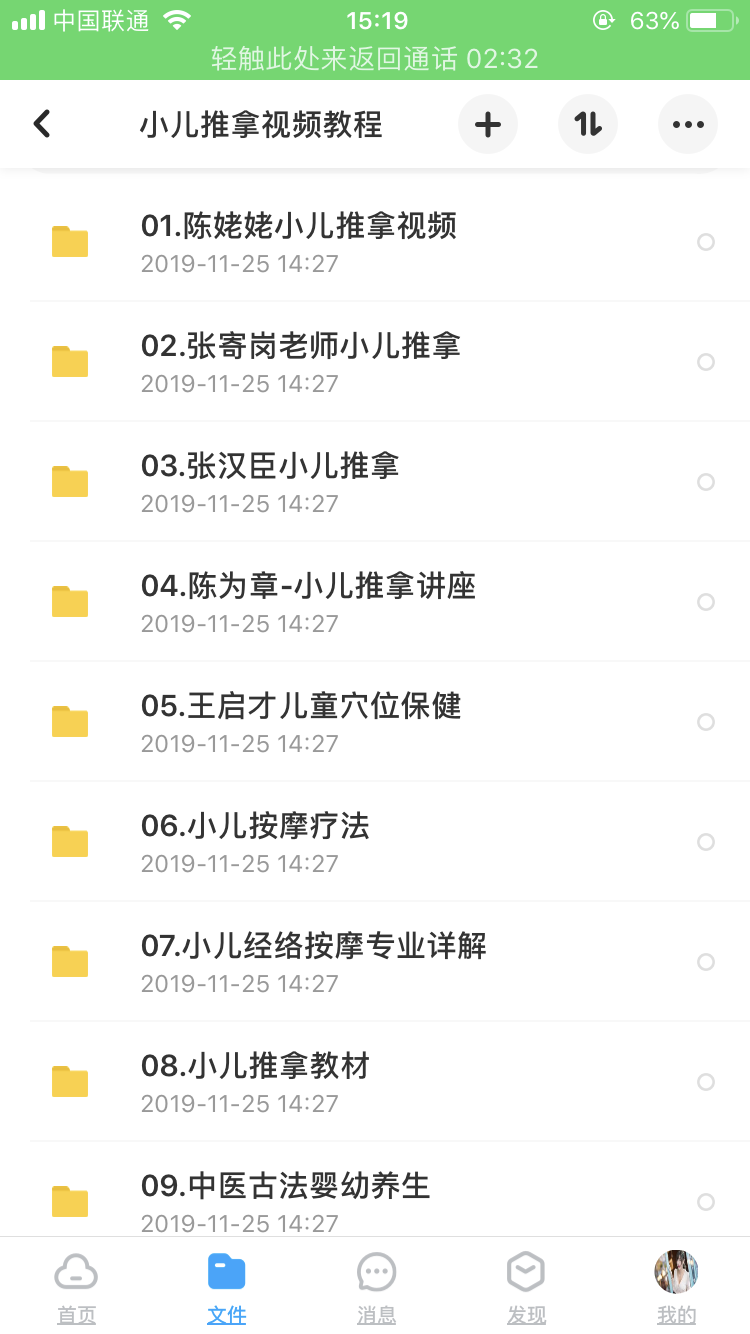This screenshot has height=1334, width=750.
Task: Open folder 01.陈姥姥小儿推拿视频
Action: [298, 241]
